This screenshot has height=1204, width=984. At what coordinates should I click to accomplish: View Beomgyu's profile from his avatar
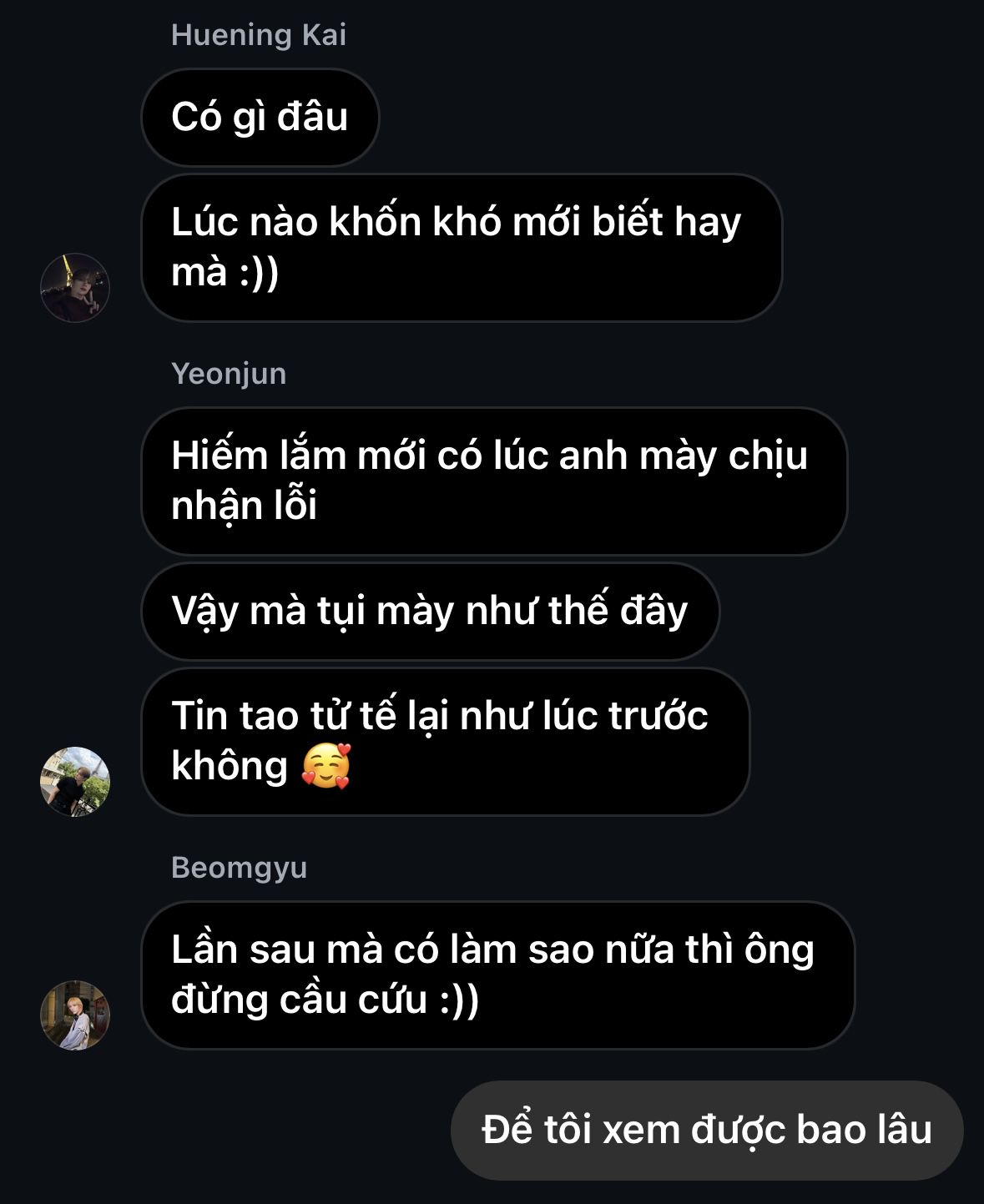point(75,1015)
